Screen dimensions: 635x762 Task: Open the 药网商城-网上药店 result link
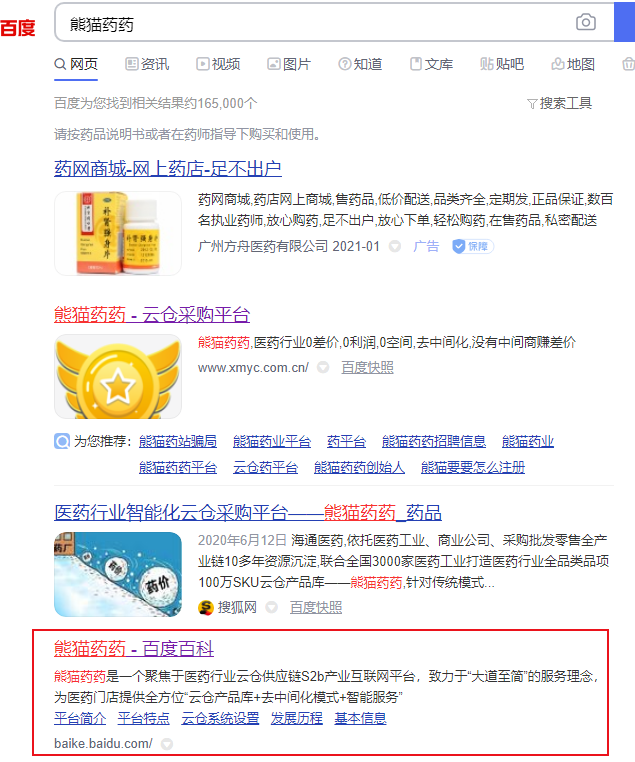tap(168, 169)
